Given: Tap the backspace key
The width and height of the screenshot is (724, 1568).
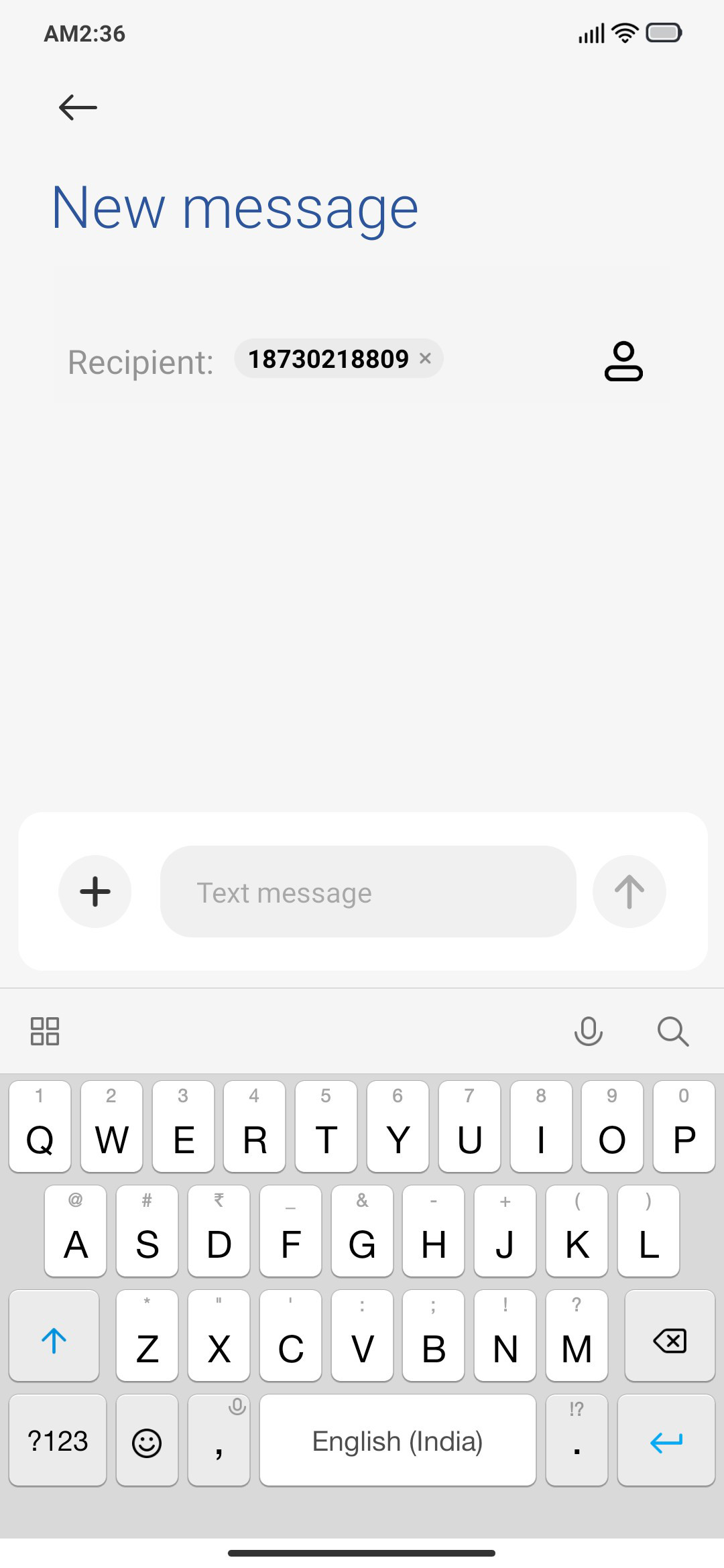Looking at the screenshot, I should (670, 1336).
